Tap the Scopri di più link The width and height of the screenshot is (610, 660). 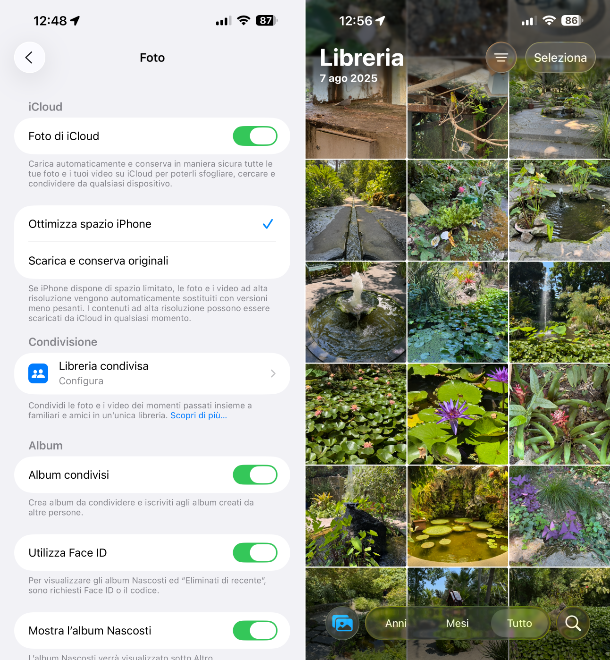(x=197, y=415)
